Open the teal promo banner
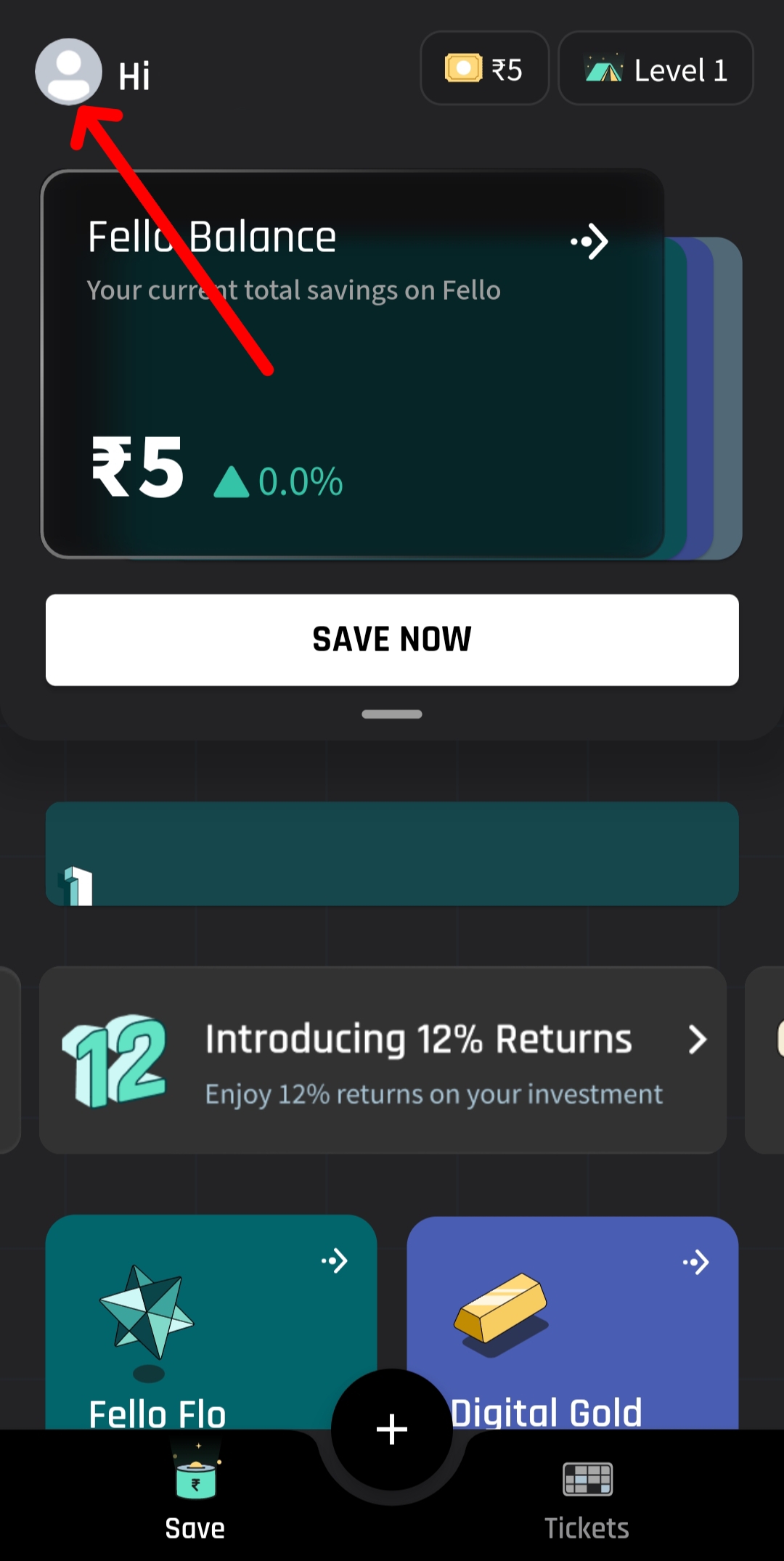The height and width of the screenshot is (1561, 784). click(x=392, y=853)
